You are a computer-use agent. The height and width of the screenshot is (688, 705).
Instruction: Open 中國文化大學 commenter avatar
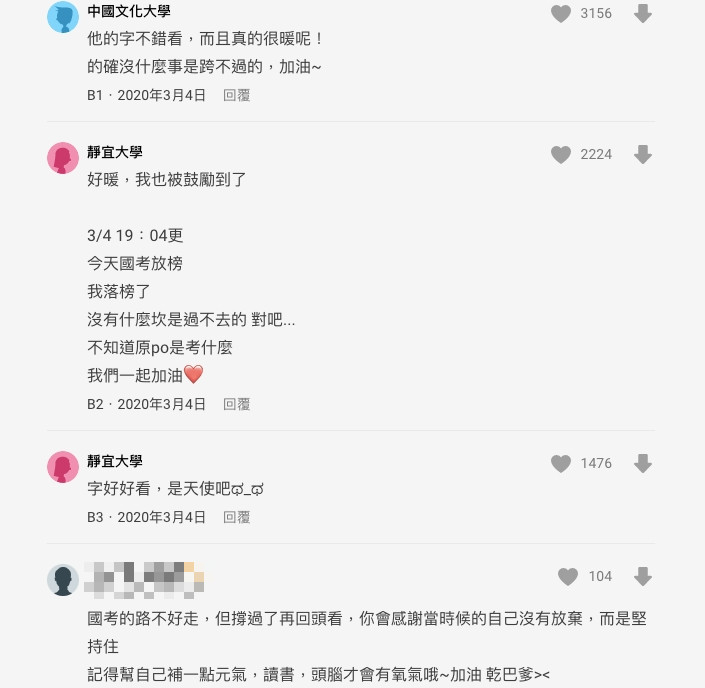63,17
